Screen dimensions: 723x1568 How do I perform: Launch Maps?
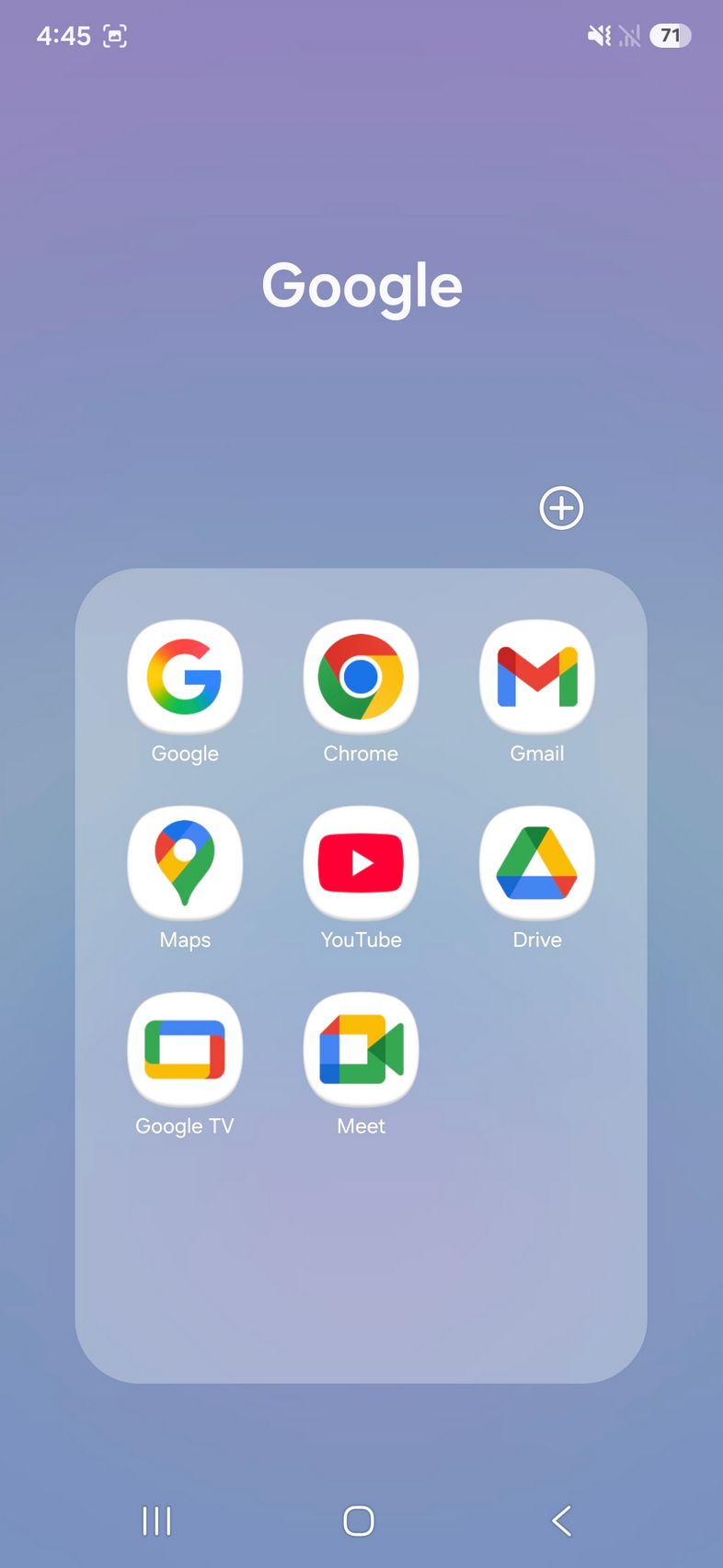tap(185, 863)
